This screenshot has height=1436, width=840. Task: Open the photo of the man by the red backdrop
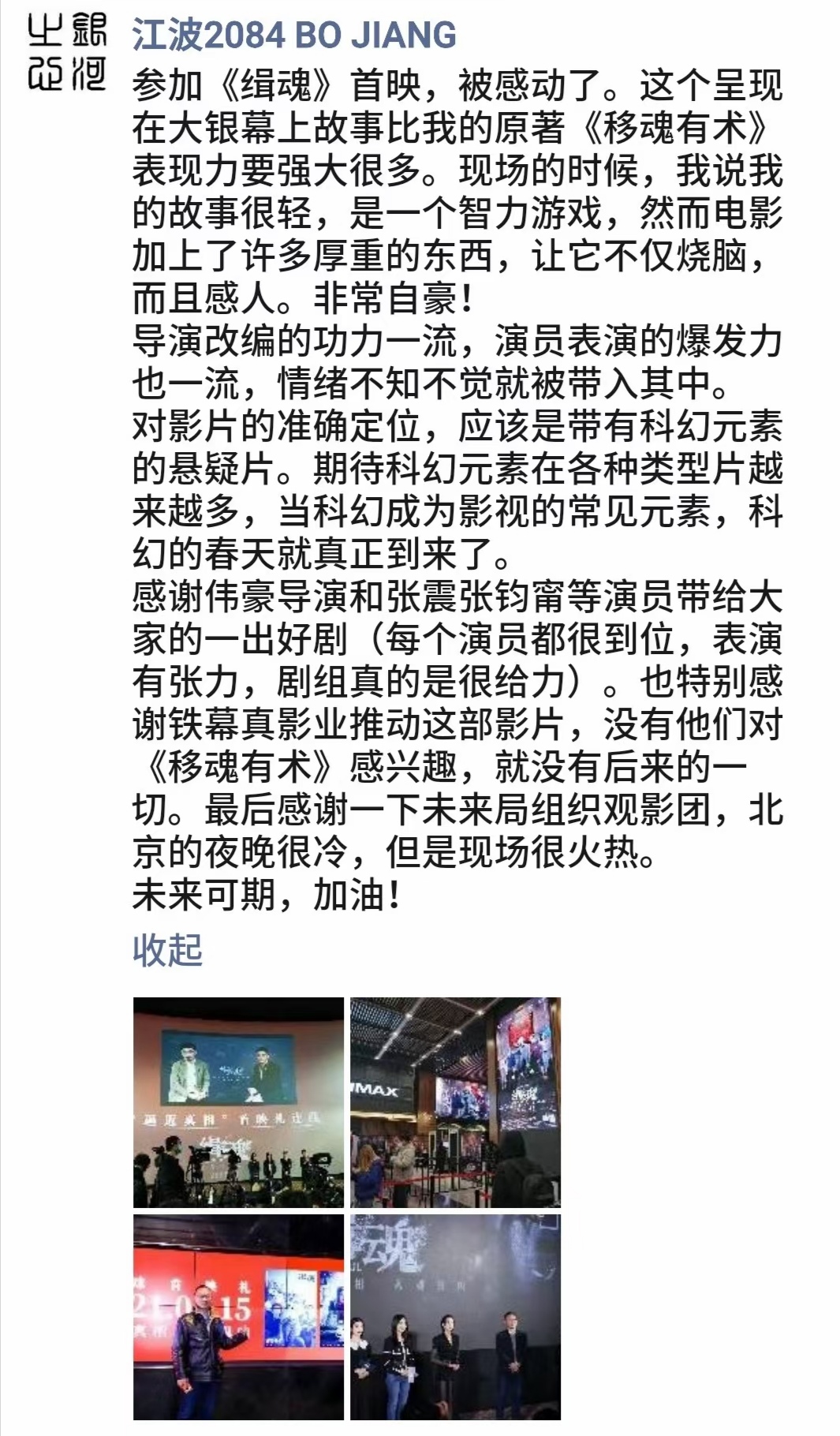pos(238,1317)
